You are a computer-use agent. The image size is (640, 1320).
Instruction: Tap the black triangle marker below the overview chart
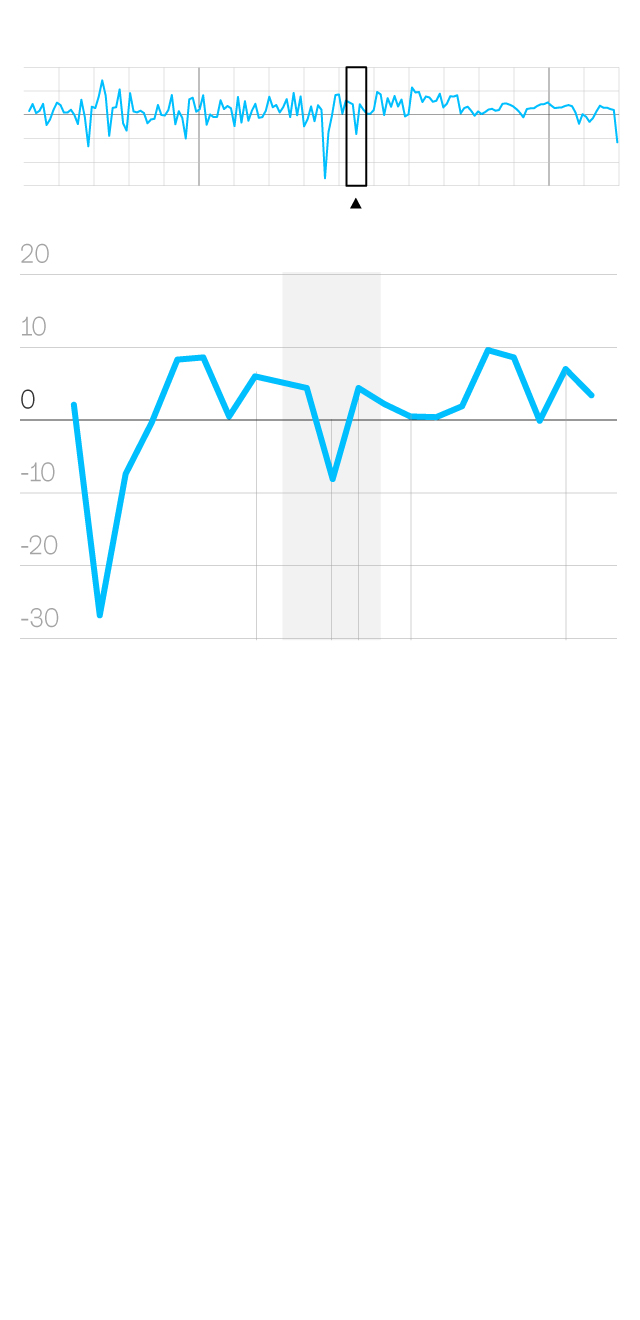point(356,204)
